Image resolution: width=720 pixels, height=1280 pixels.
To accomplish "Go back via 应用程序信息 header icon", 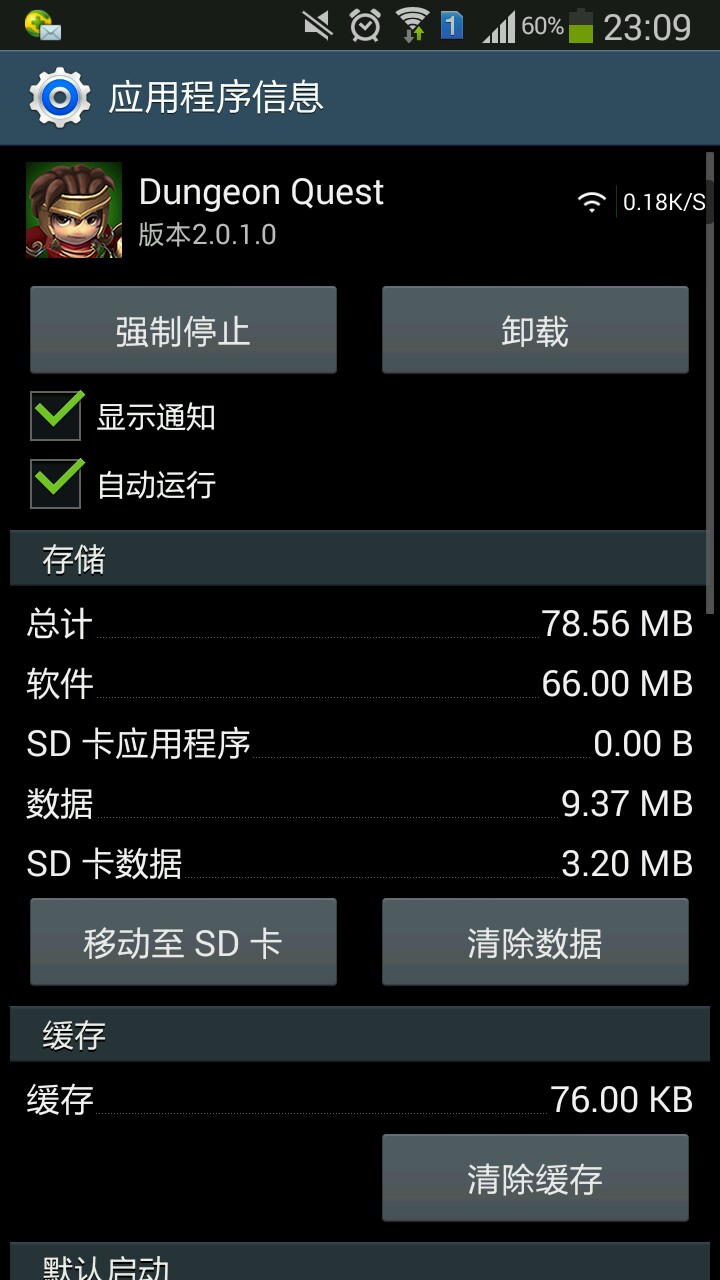I will (60, 98).
